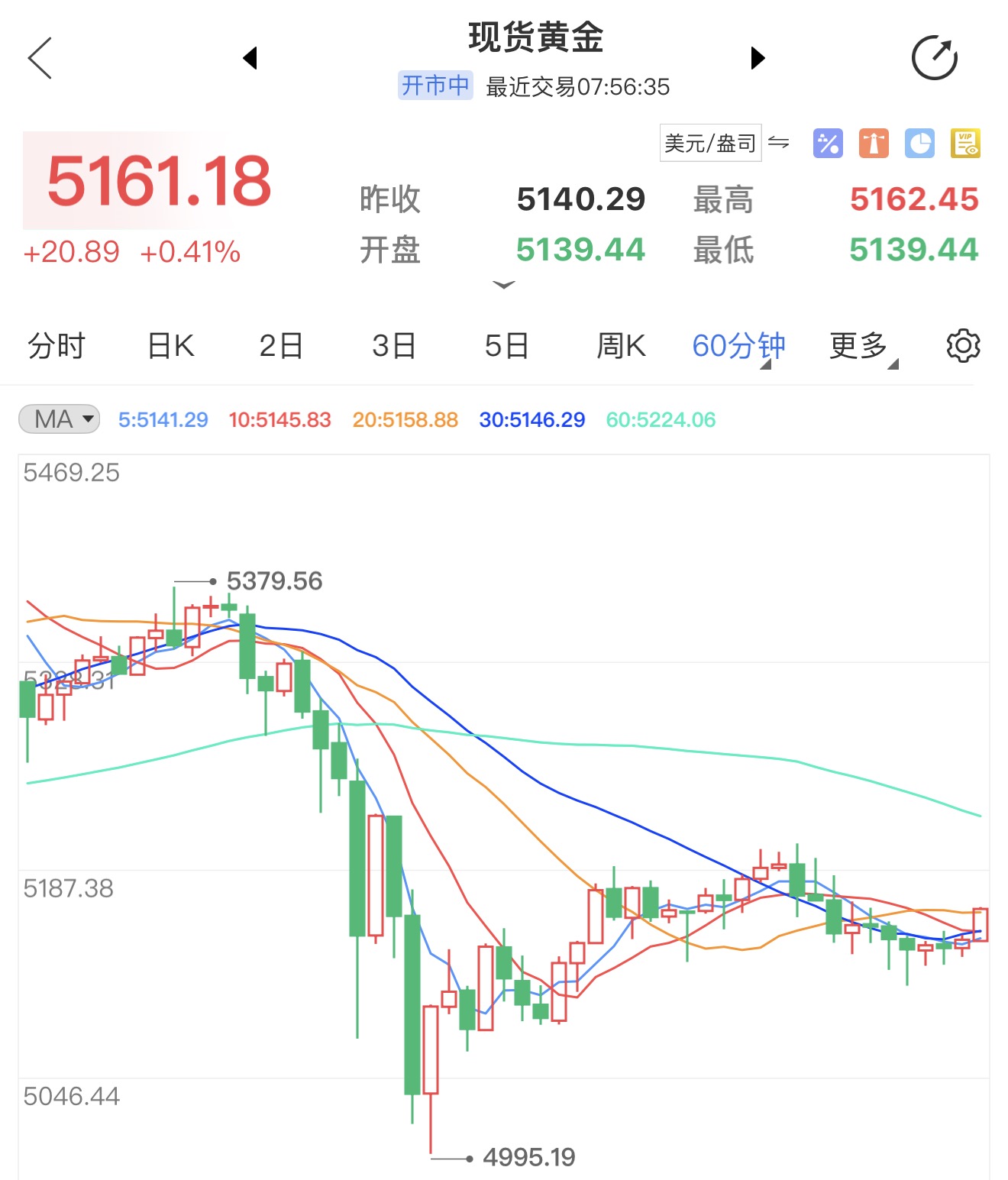Expand more quote details chevron

504,285
